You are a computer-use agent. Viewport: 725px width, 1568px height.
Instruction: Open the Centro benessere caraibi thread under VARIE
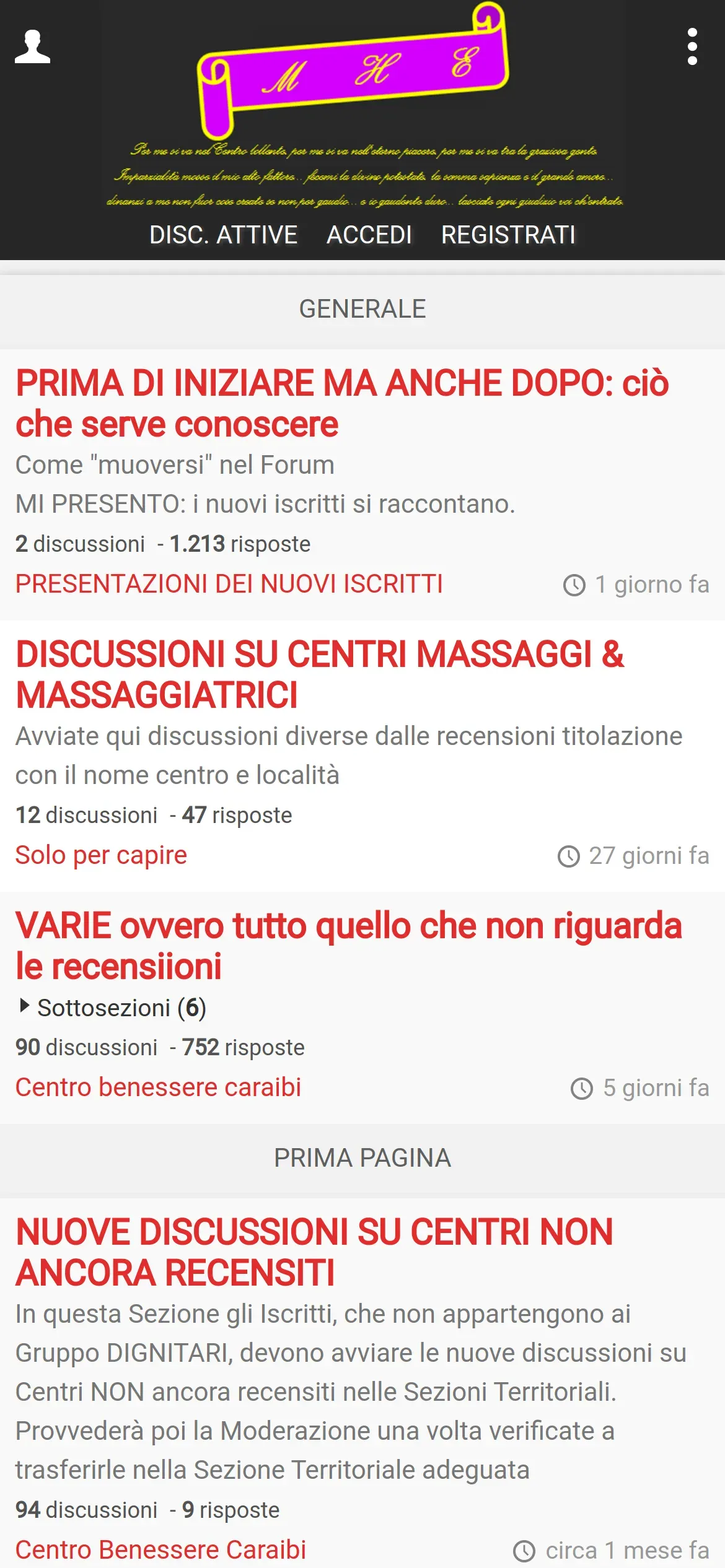coord(158,1087)
